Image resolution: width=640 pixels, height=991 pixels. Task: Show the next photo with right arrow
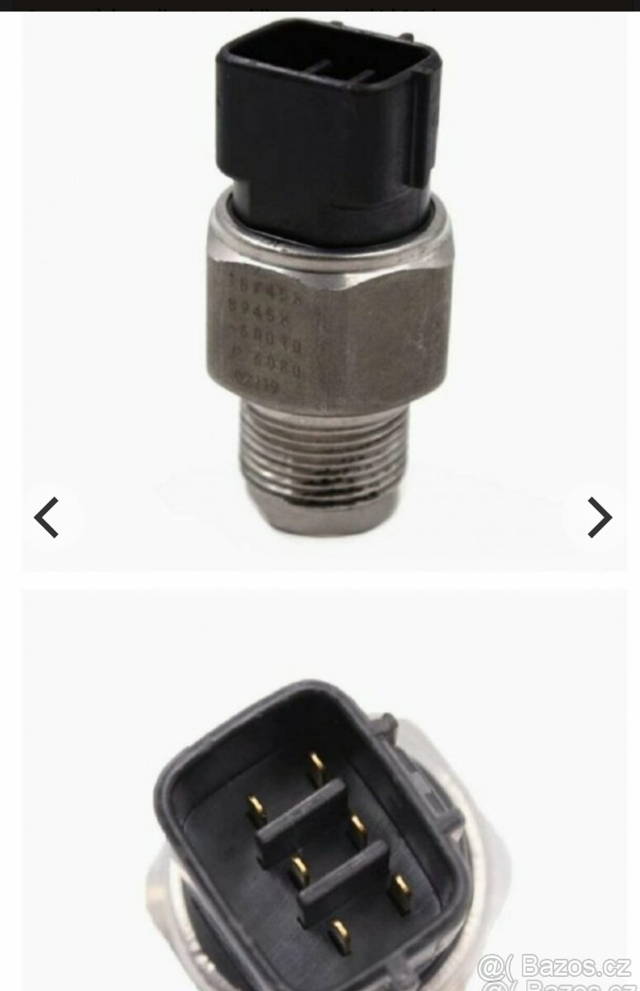(598, 517)
